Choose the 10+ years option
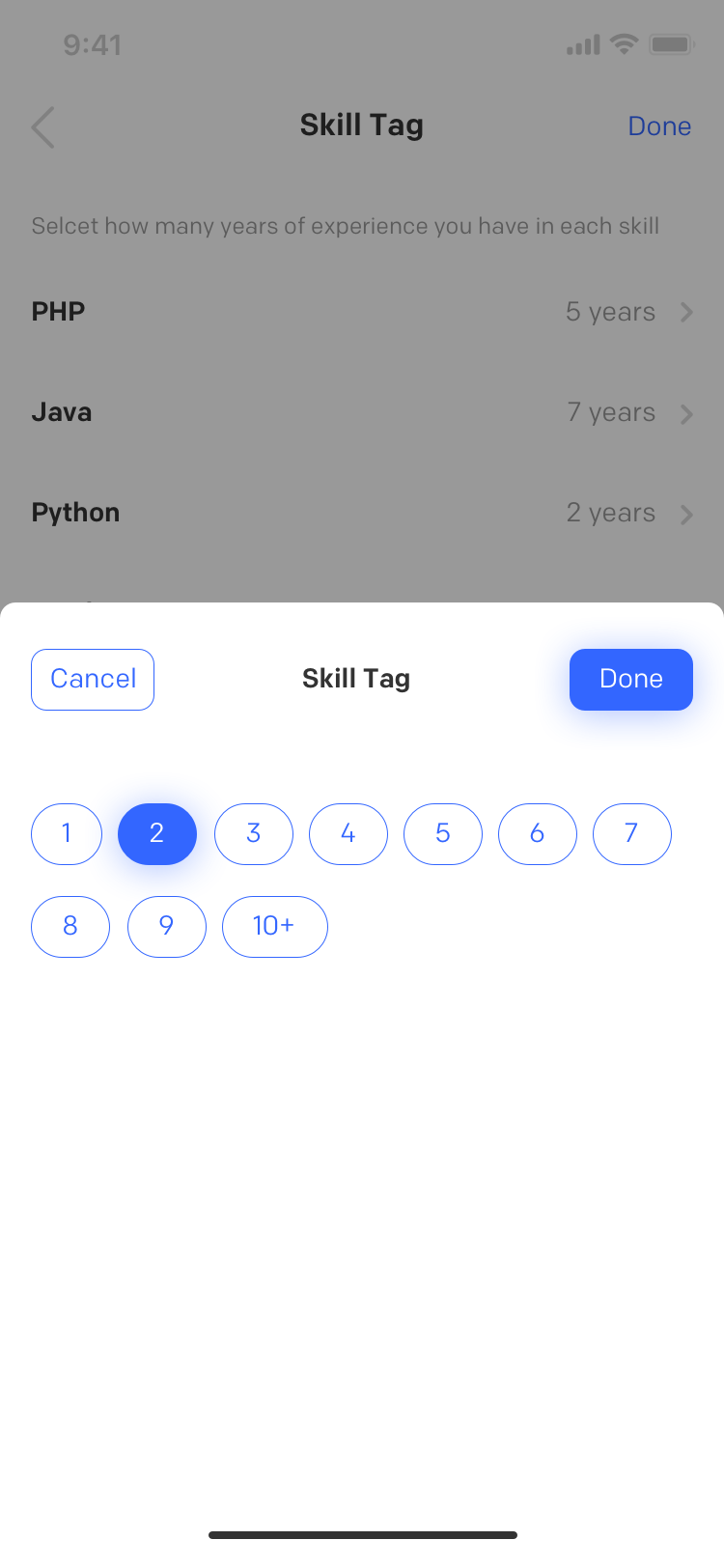This screenshot has width=724, height=1568. (275, 927)
